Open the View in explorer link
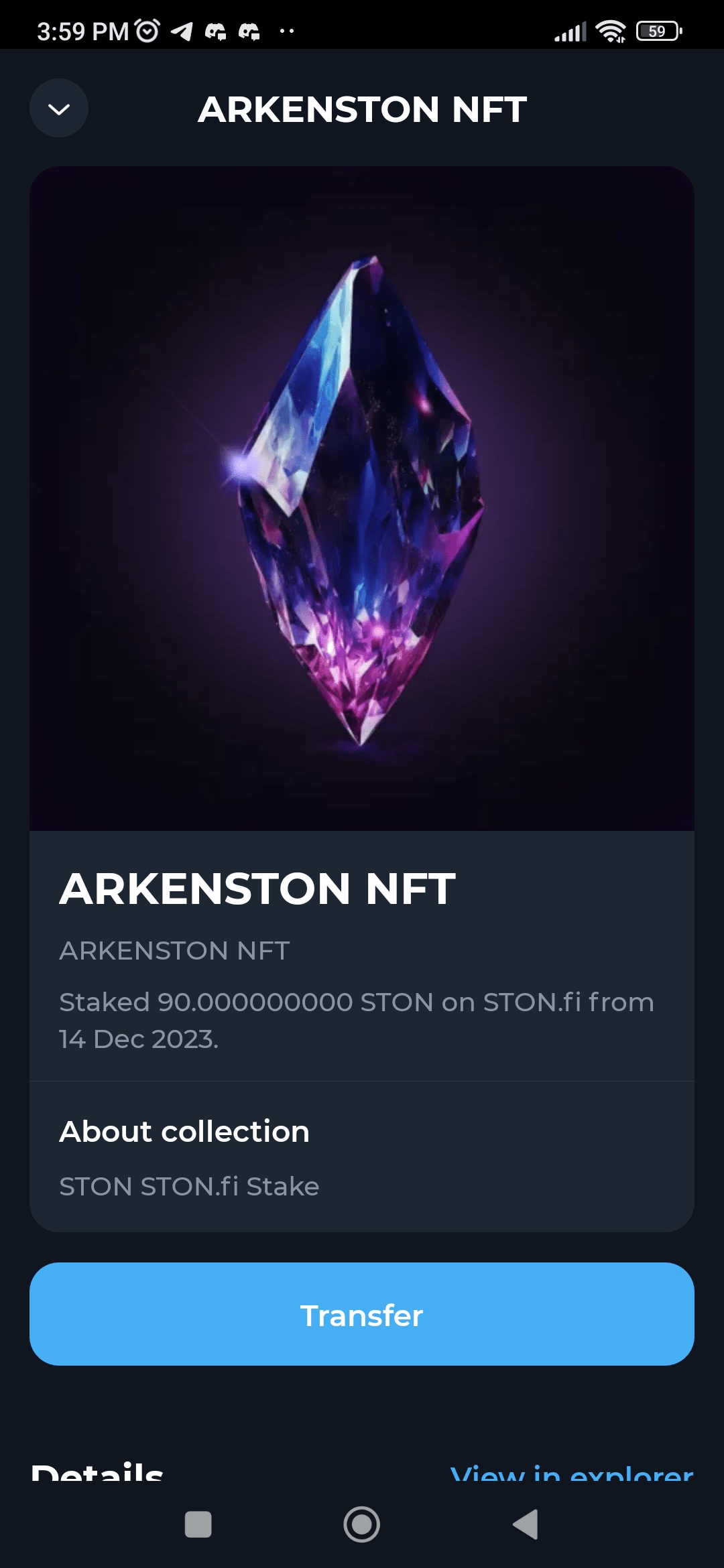The image size is (724, 1568). click(x=572, y=1473)
